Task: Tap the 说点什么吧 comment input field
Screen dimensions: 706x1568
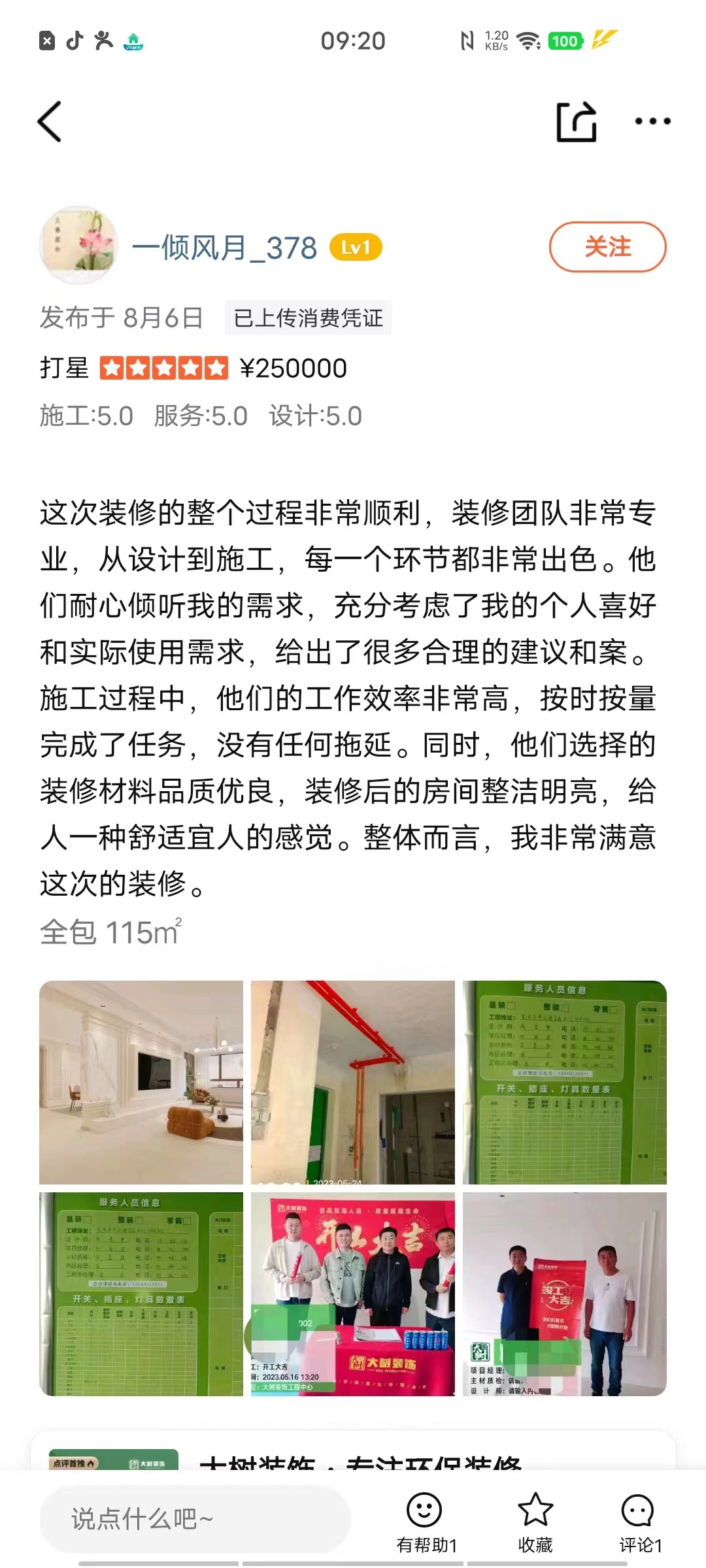Action: click(x=195, y=1520)
